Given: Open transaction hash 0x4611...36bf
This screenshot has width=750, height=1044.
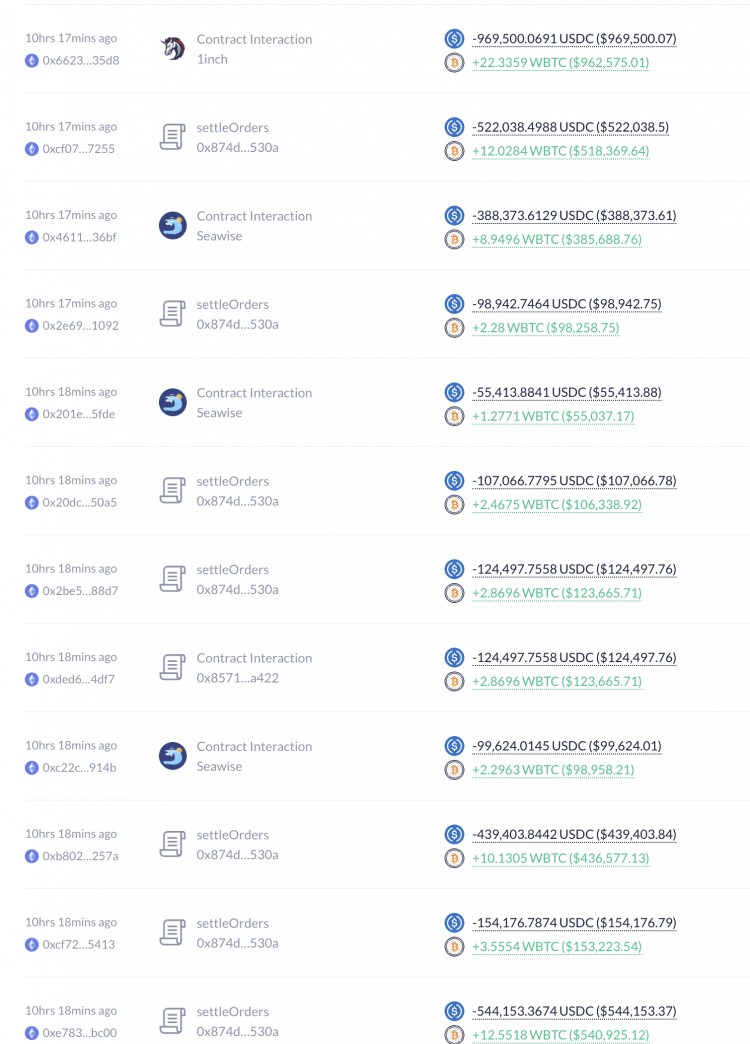Looking at the screenshot, I should click(x=79, y=237).
